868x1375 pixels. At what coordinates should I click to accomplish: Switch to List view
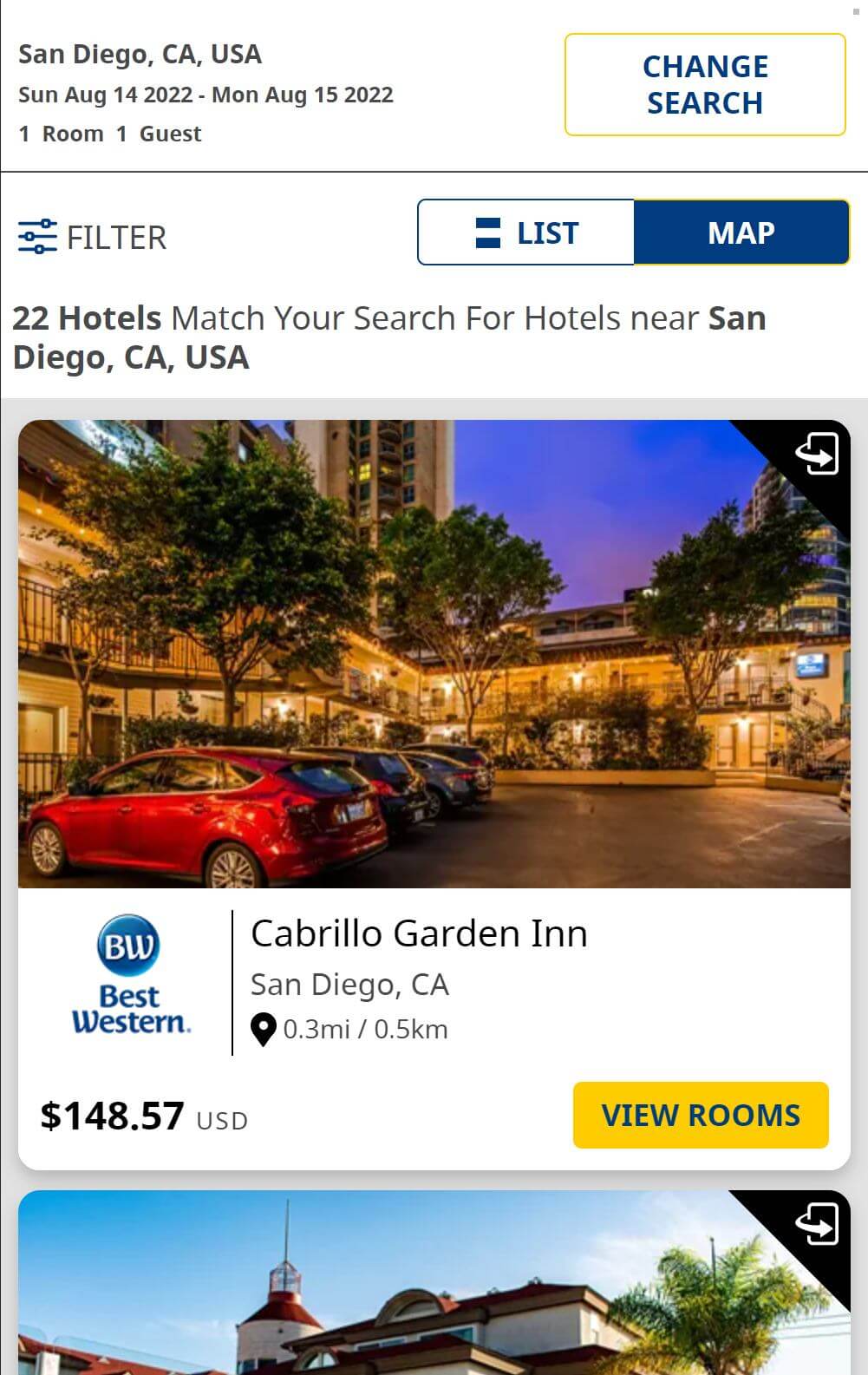[526, 232]
